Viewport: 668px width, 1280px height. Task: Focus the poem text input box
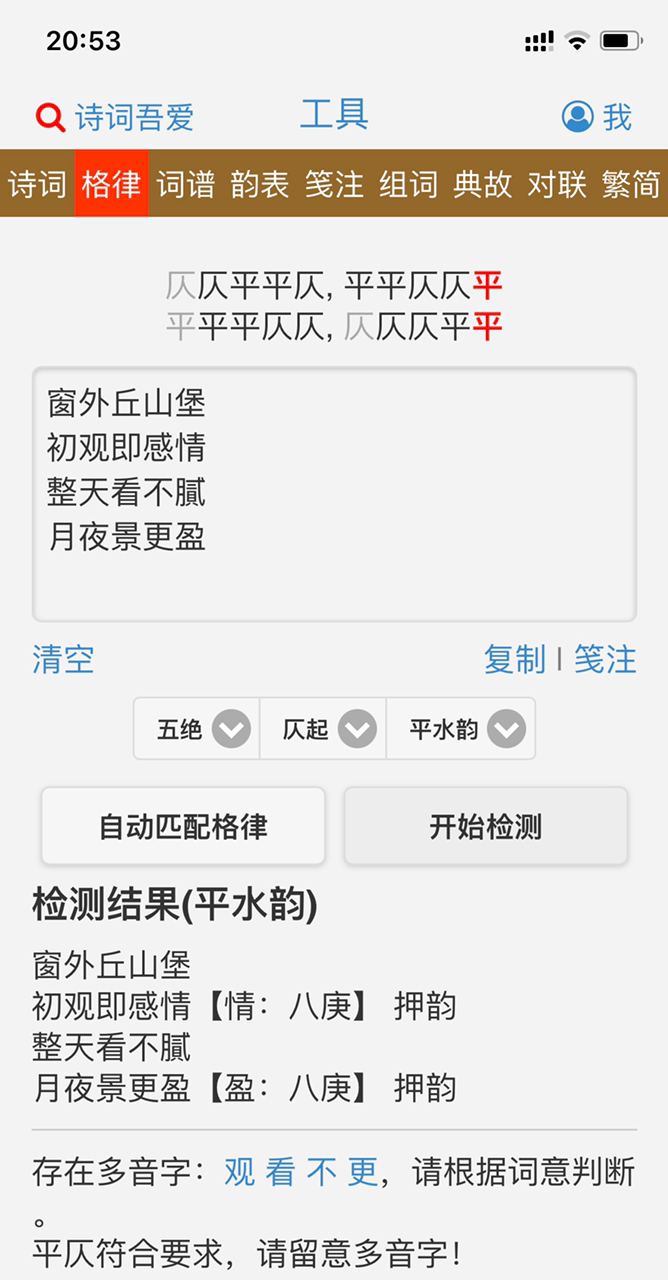334,494
